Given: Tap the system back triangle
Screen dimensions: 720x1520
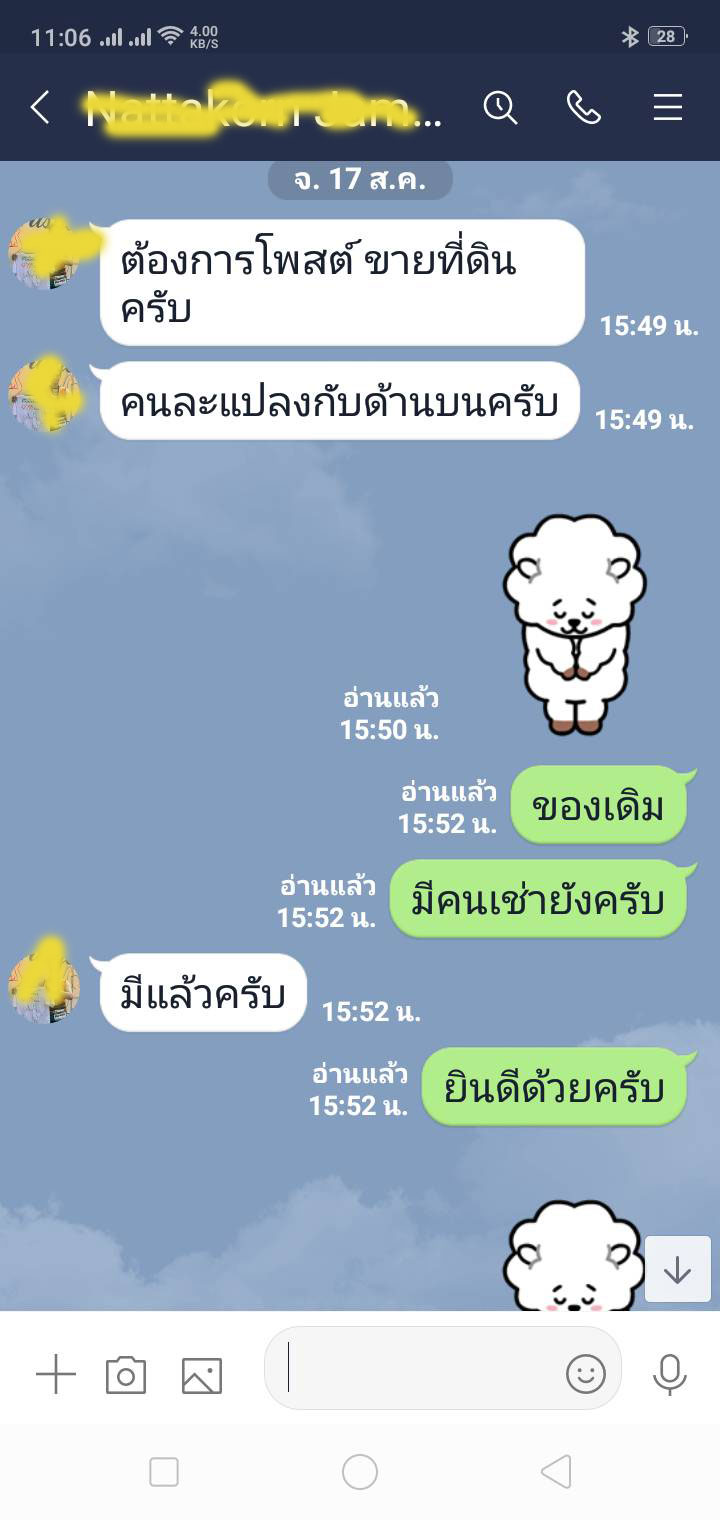Looking at the screenshot, I should (x=556, y=1472).
